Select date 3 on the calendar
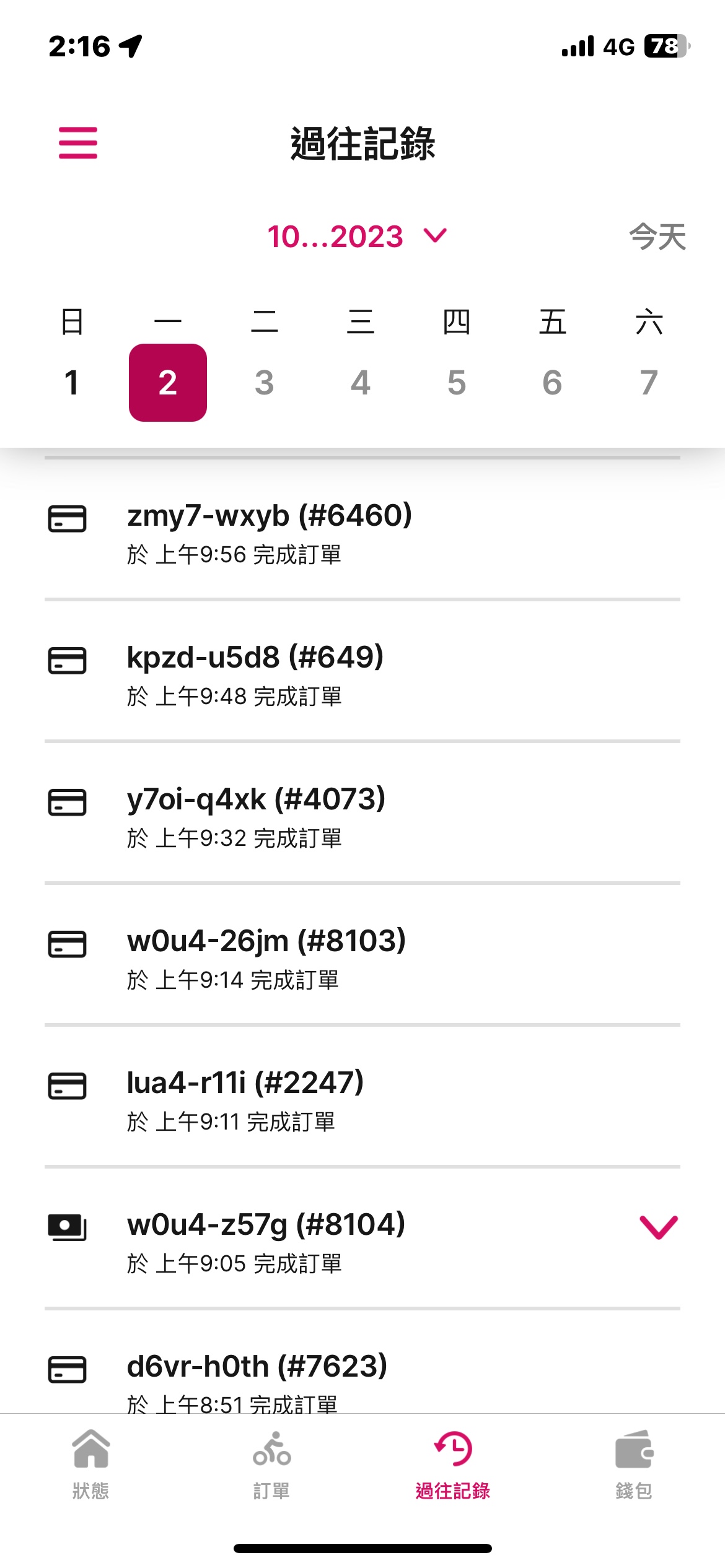The width and height of the screenshot is (725, 1568). point(265,383)
